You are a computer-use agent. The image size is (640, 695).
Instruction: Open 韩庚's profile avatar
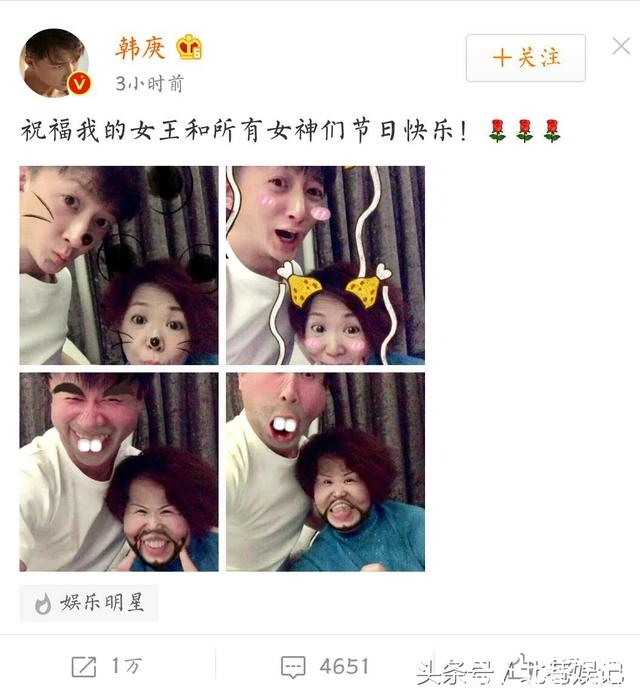(53, 63)
